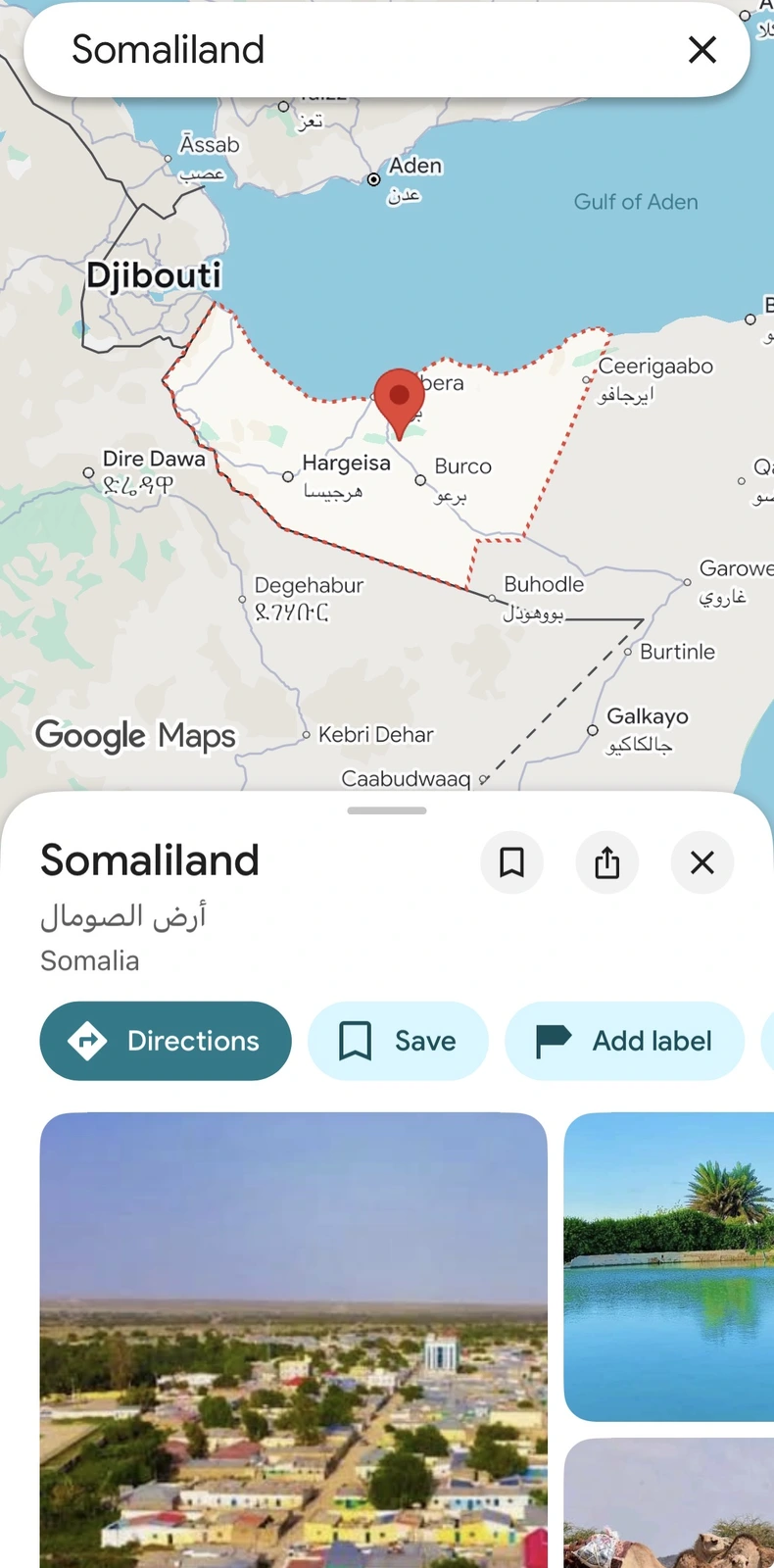Bookmark Somaliland via the header icon

coord(511,862)
